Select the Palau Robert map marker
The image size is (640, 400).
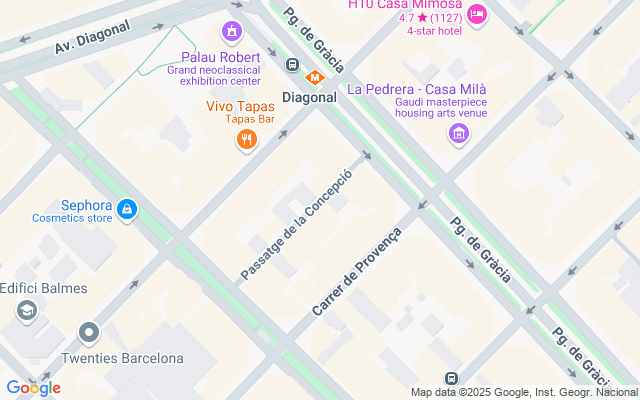click(232, 33)
